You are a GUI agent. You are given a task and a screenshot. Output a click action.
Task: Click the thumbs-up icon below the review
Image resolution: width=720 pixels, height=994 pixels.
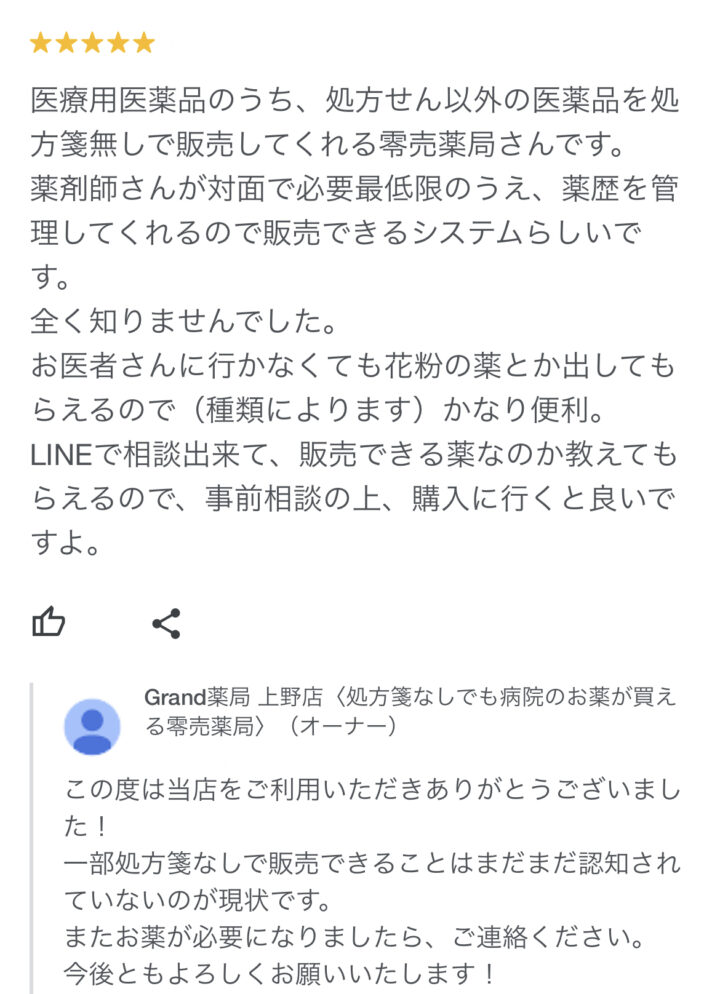pos(50,622)
